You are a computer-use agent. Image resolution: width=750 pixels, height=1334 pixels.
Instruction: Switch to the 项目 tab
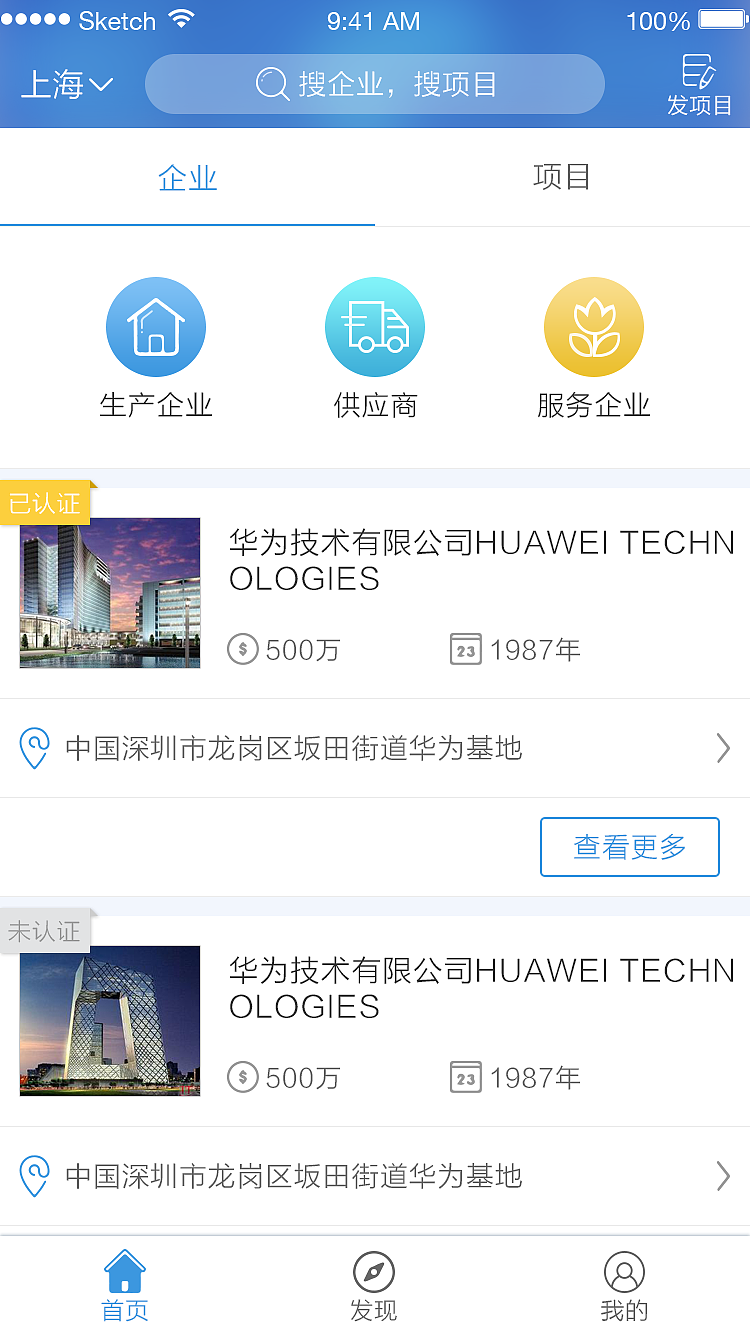(x=562, y=175)
